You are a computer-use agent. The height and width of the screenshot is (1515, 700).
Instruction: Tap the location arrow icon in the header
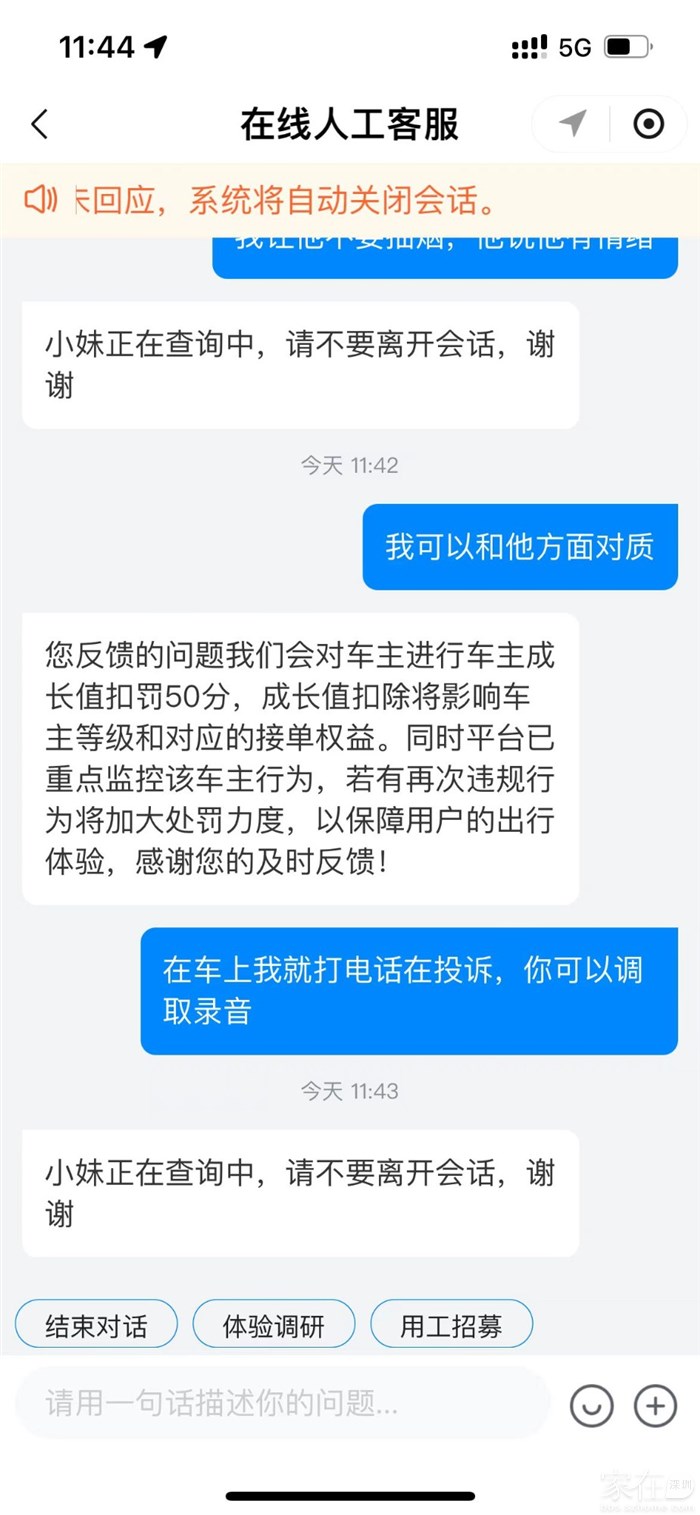(x=572, y=124)
